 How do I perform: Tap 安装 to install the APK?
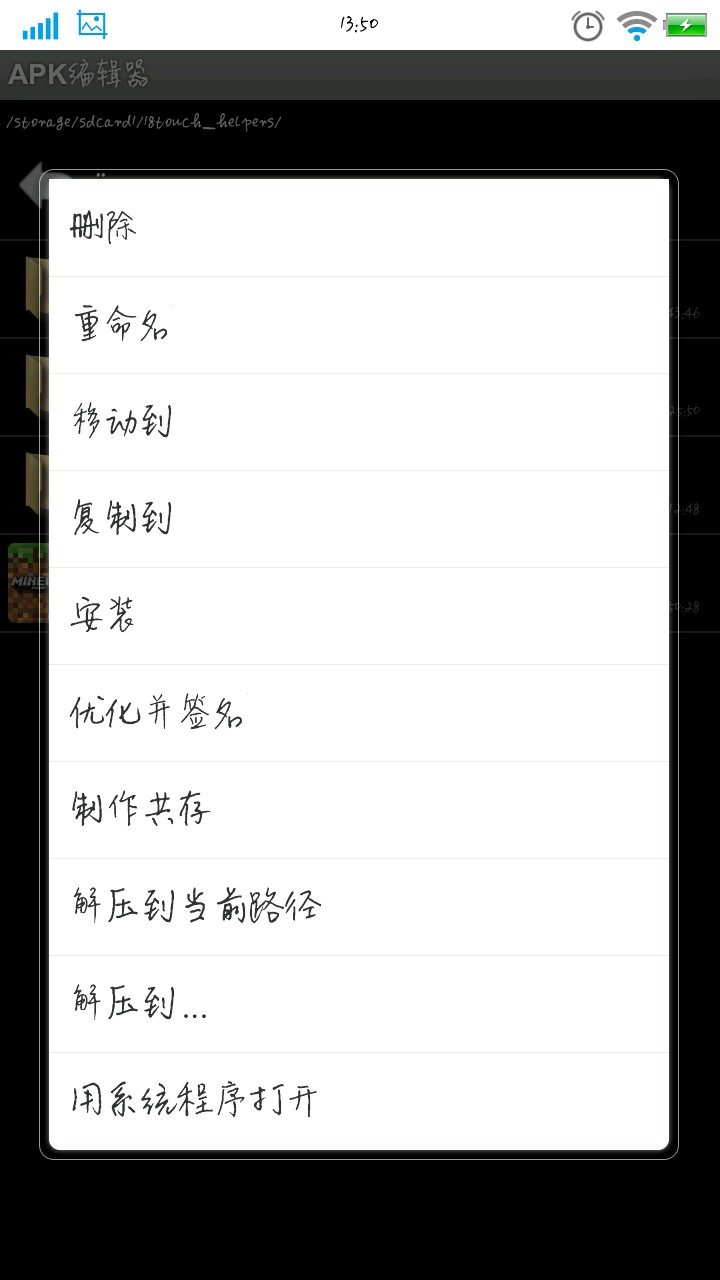(x=358, y=616)
